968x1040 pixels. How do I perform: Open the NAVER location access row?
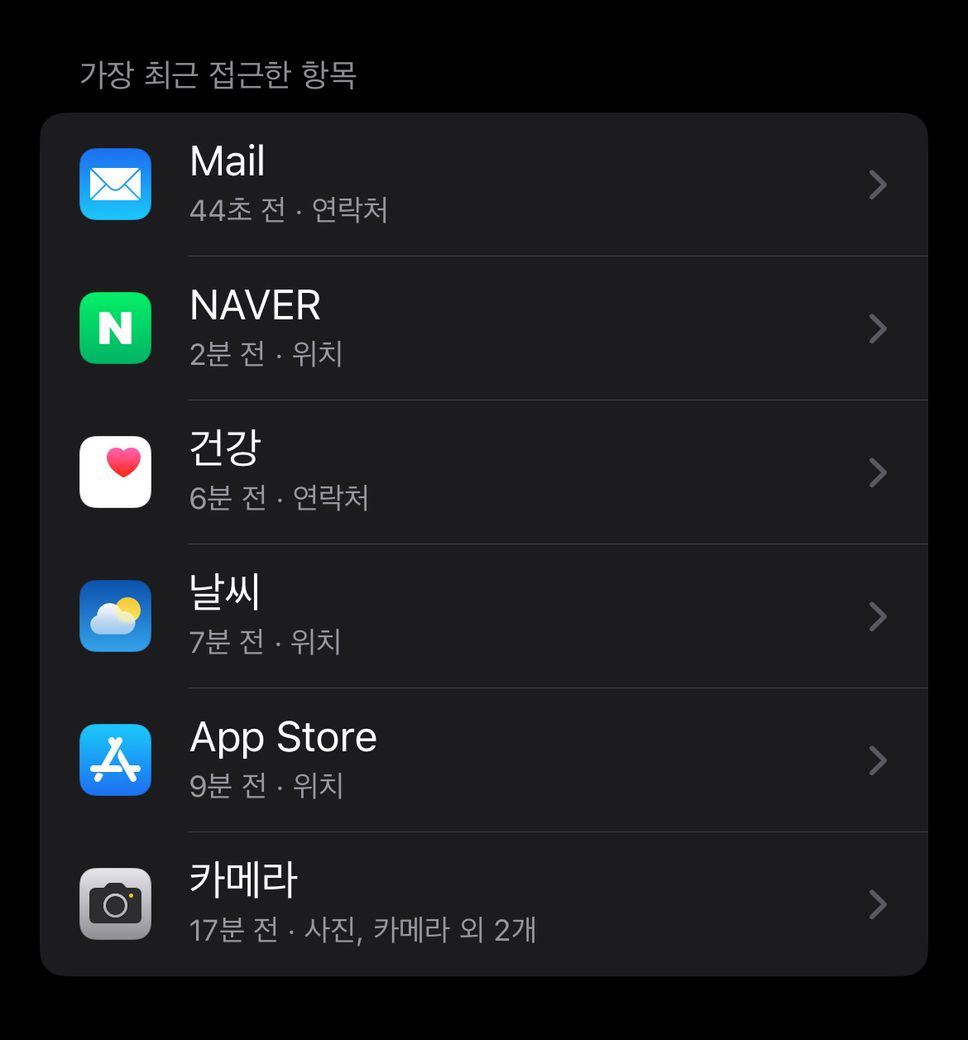(484, 328)
